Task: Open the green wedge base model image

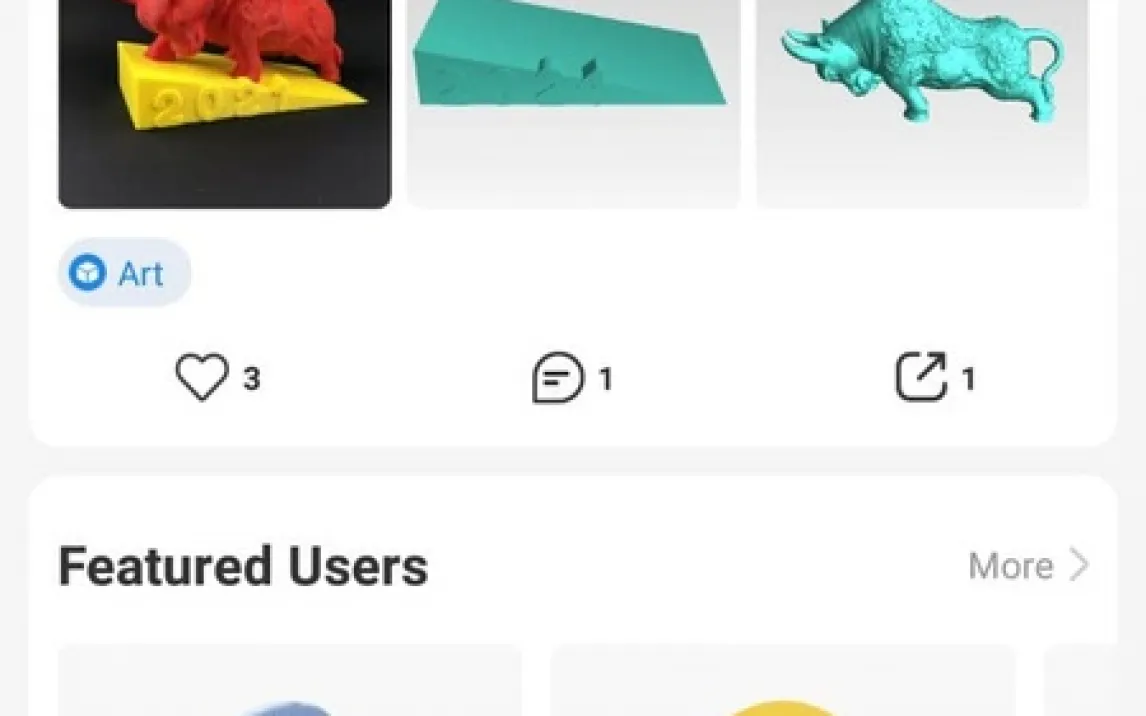Action: (x=573, y=100)
